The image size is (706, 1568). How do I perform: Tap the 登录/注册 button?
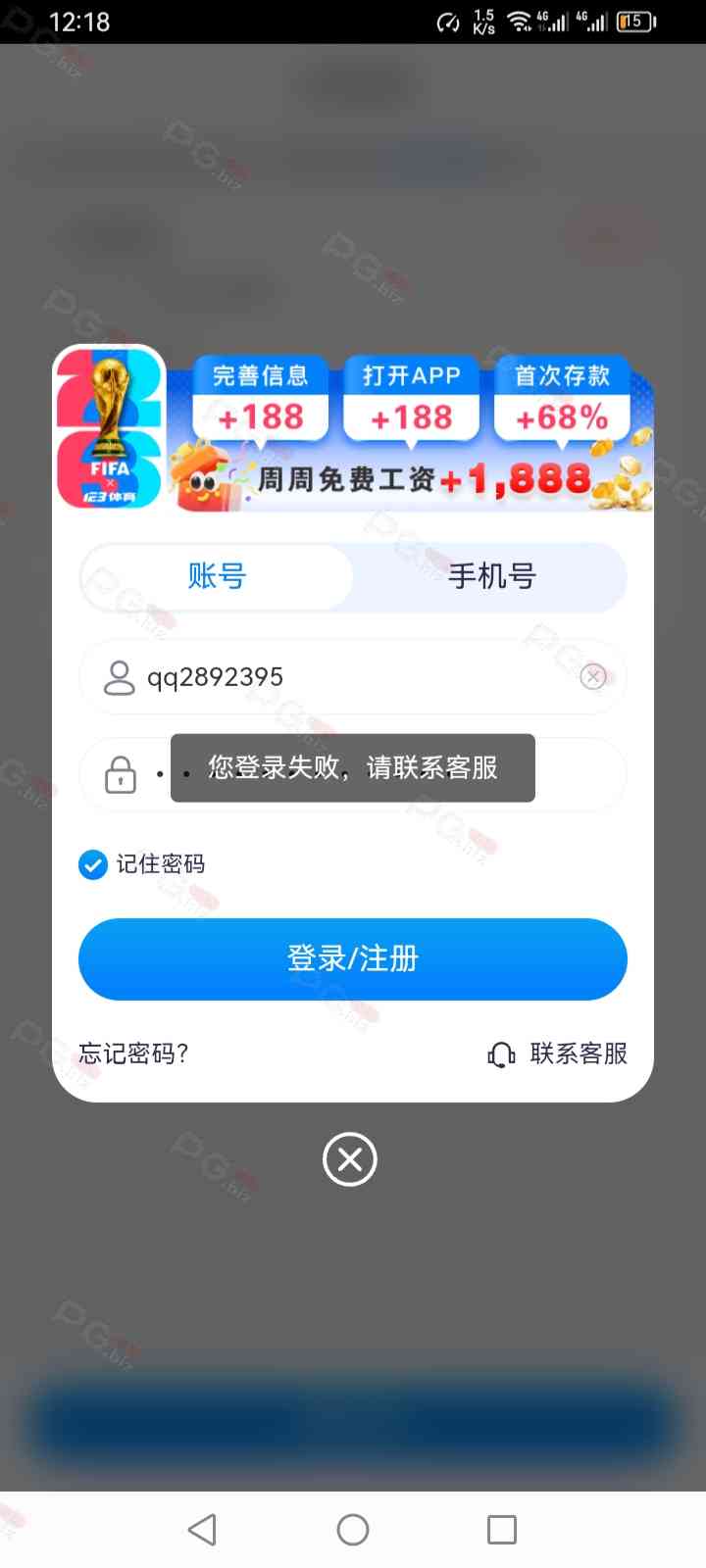click(353, 958)
